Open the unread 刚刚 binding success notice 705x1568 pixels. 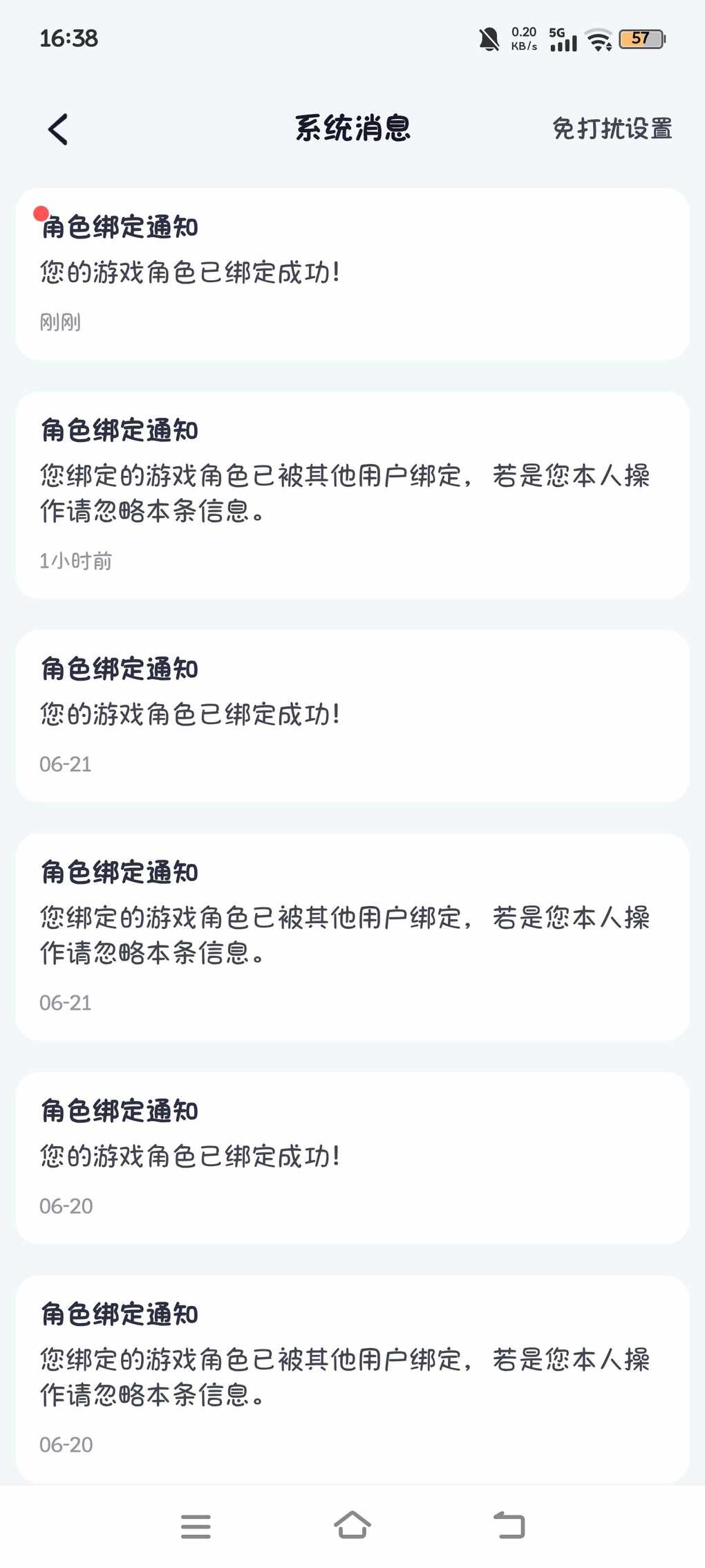pyautogui.click(x=352, y=274)
